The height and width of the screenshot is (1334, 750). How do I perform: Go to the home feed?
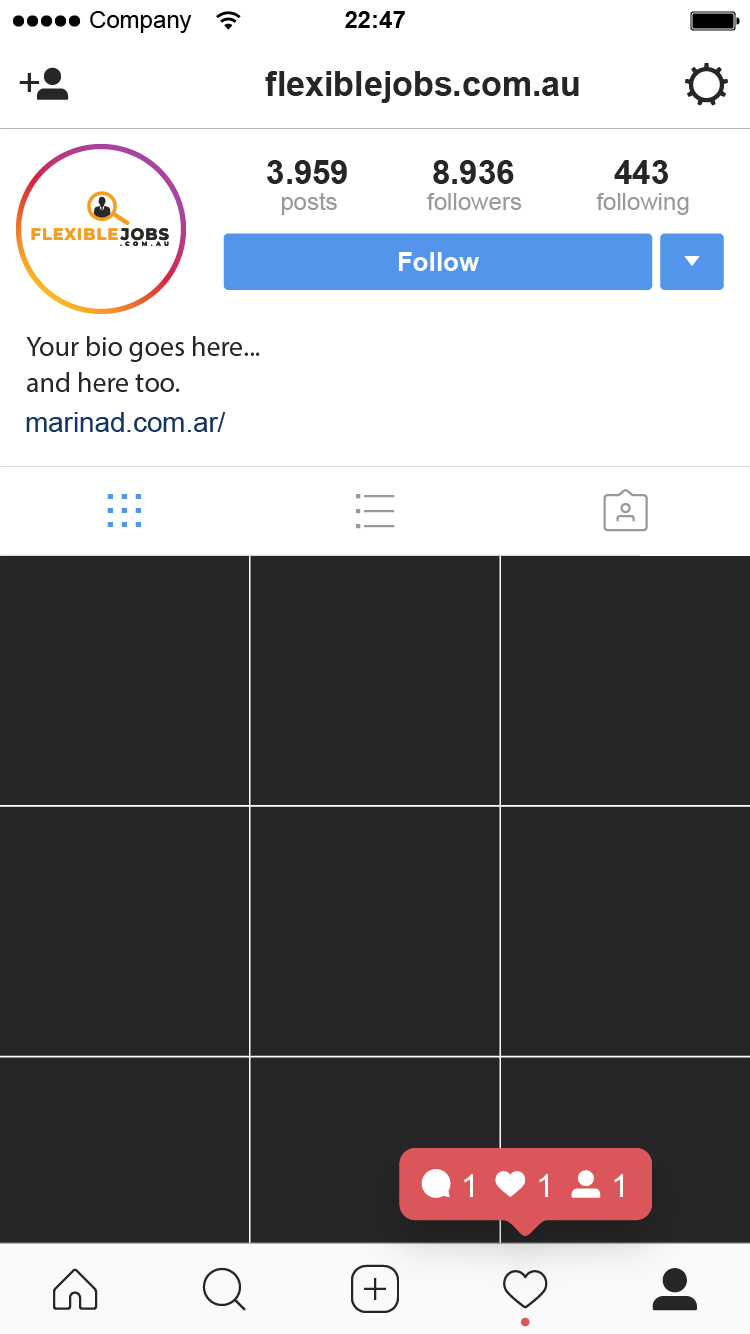(x=75, y=1288)
